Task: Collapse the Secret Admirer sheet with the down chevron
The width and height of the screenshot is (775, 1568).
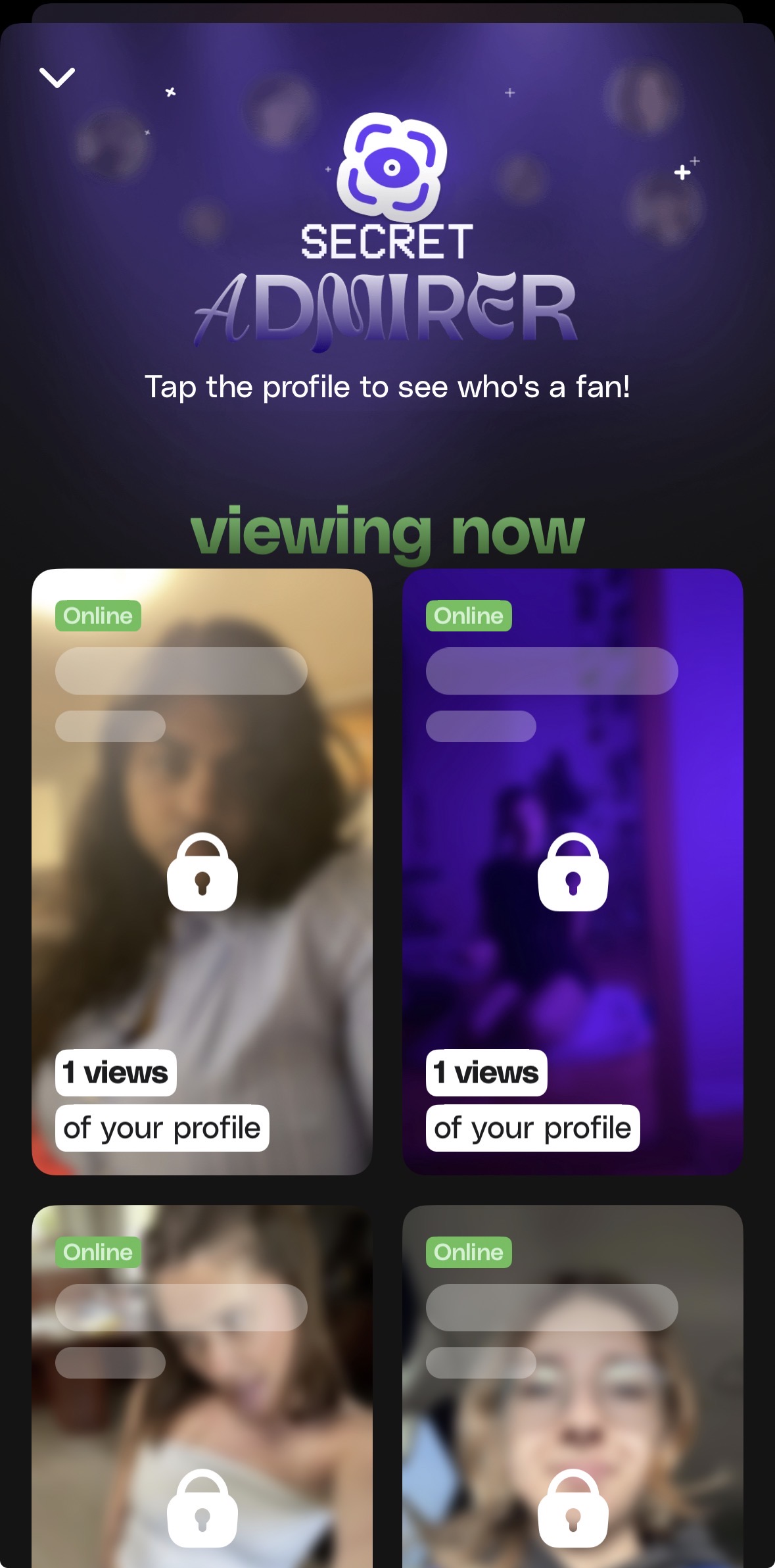Action: (57, 78)
